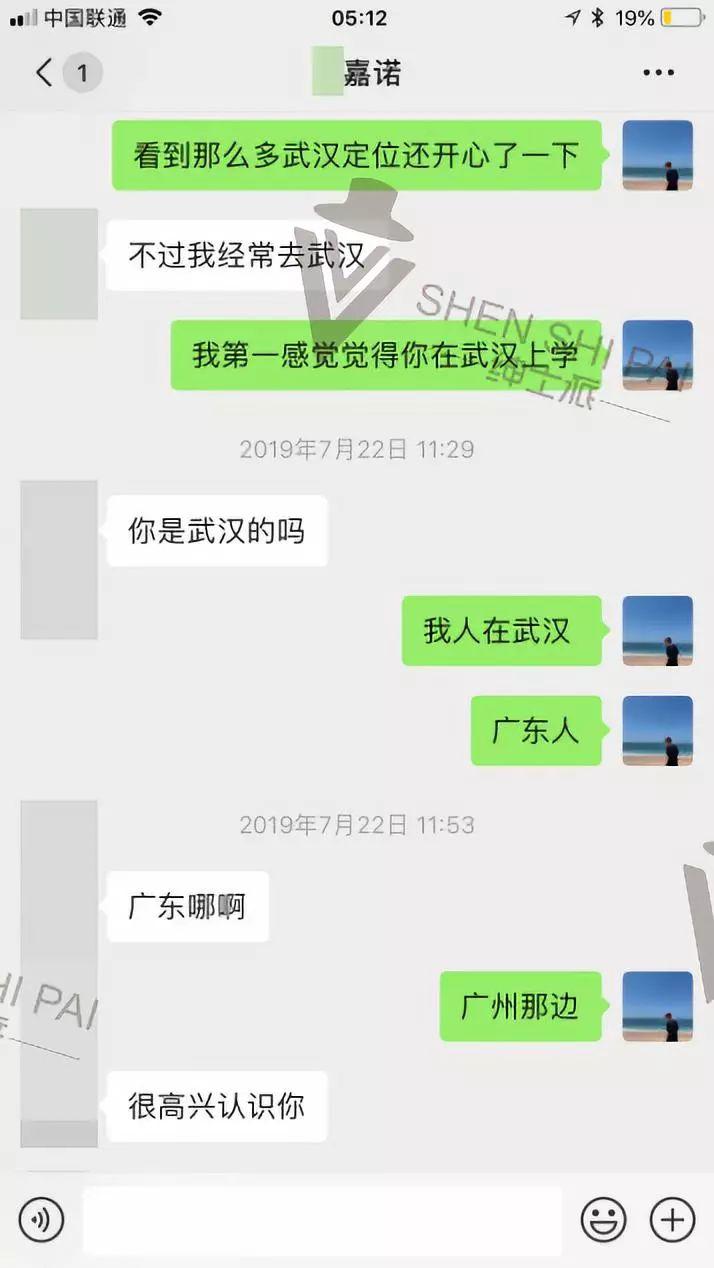Go back to the chat list
This screenshot has width=714, height=1268.
tap(45, 73)
